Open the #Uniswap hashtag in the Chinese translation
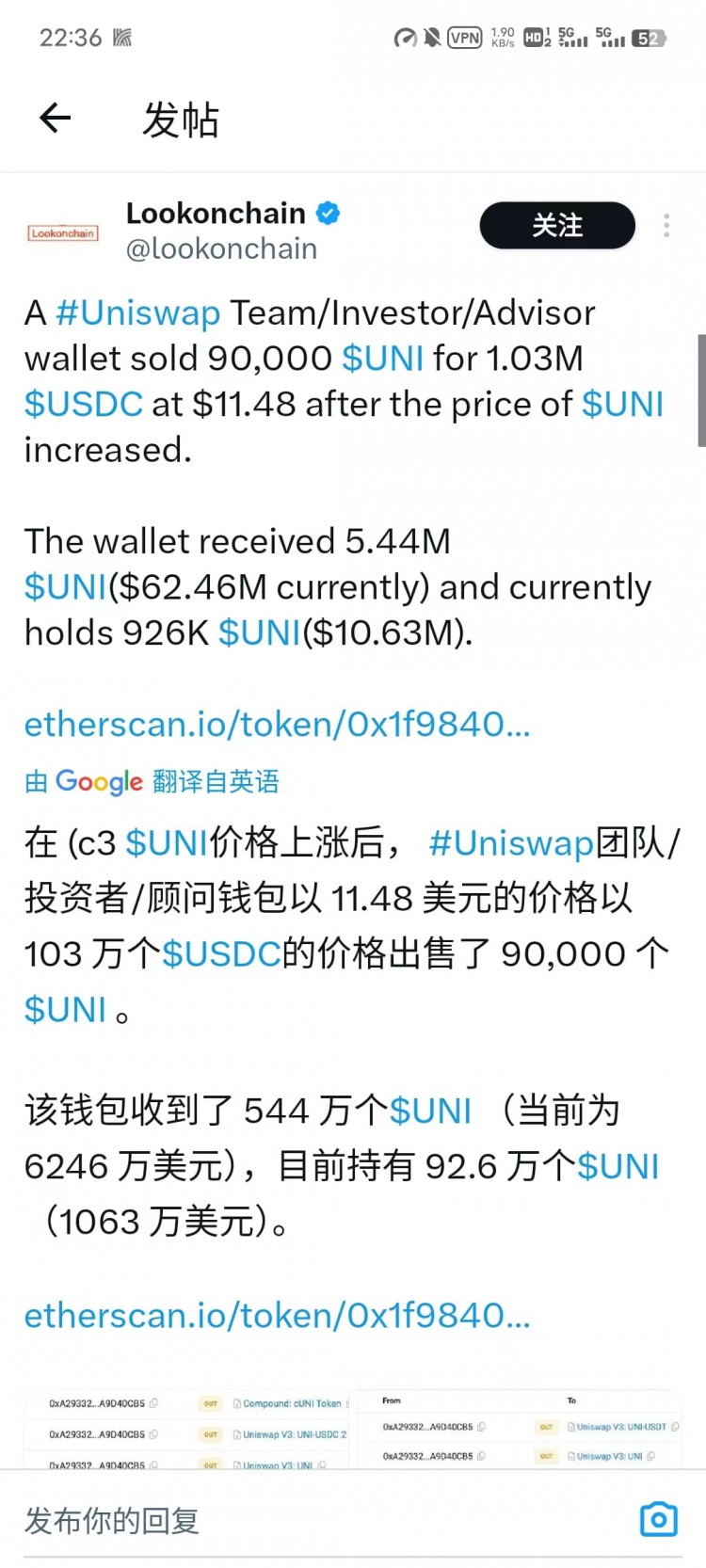 (x=510, y=843)
